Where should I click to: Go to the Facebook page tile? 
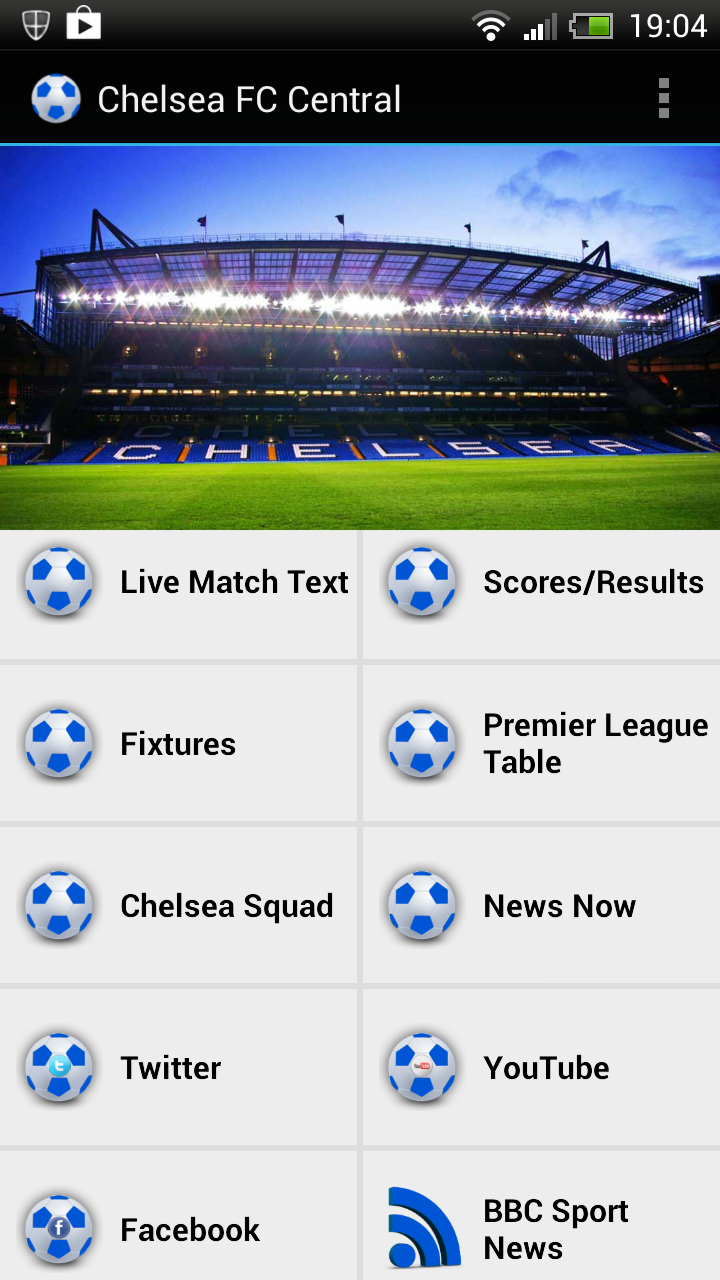(178, 1216)
